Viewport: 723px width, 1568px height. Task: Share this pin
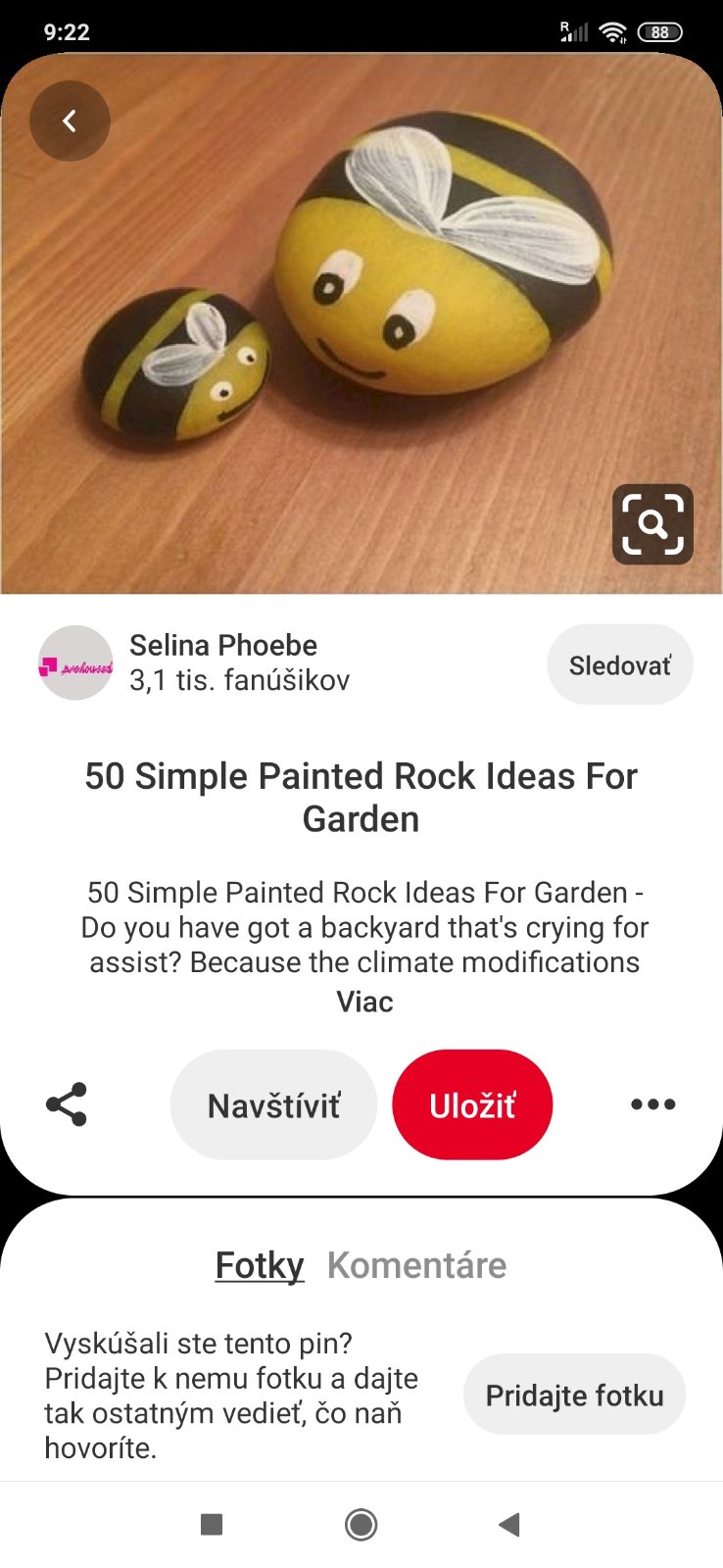pyautogui.click(x=67, y=1104)
